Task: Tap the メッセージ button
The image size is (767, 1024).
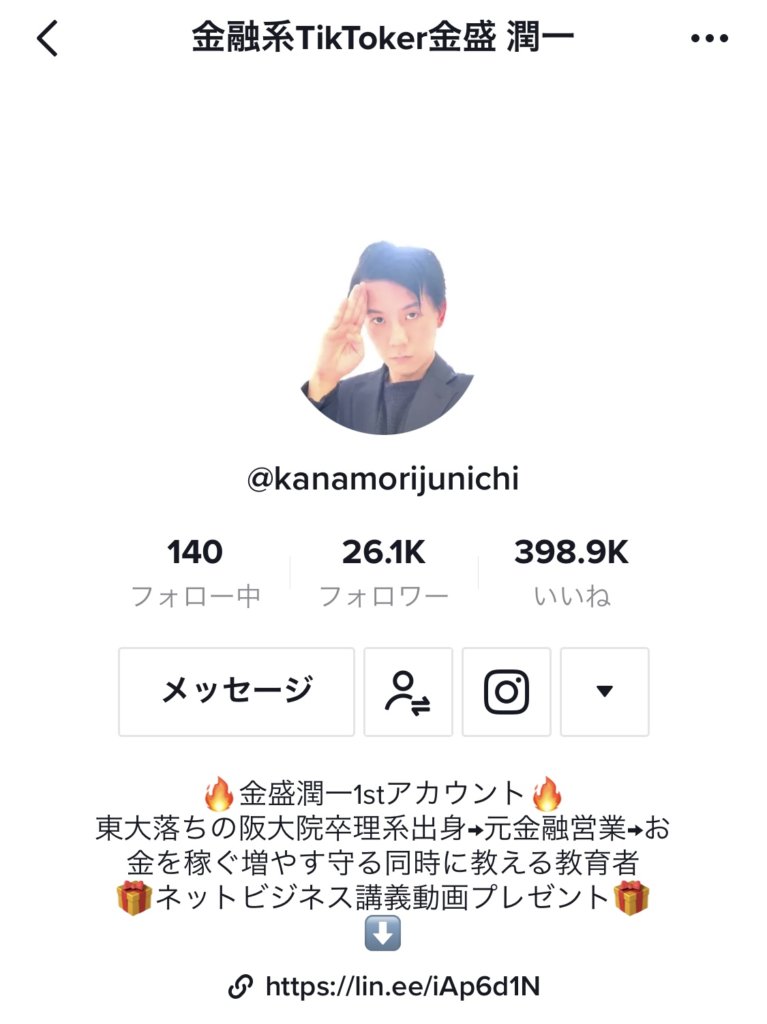Action: (x=237, y=691)
